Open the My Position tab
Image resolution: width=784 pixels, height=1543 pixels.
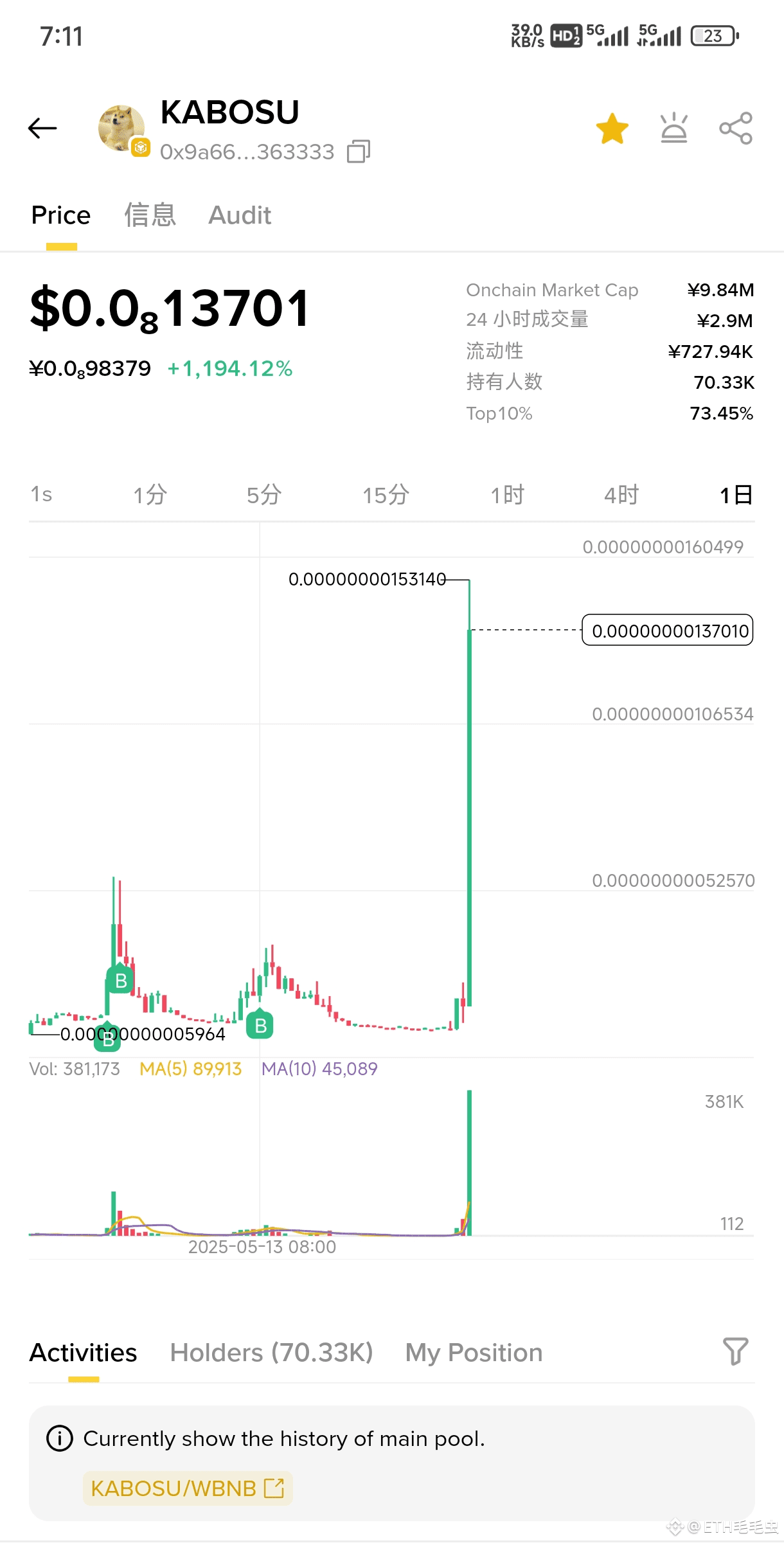coord(474,1352)
